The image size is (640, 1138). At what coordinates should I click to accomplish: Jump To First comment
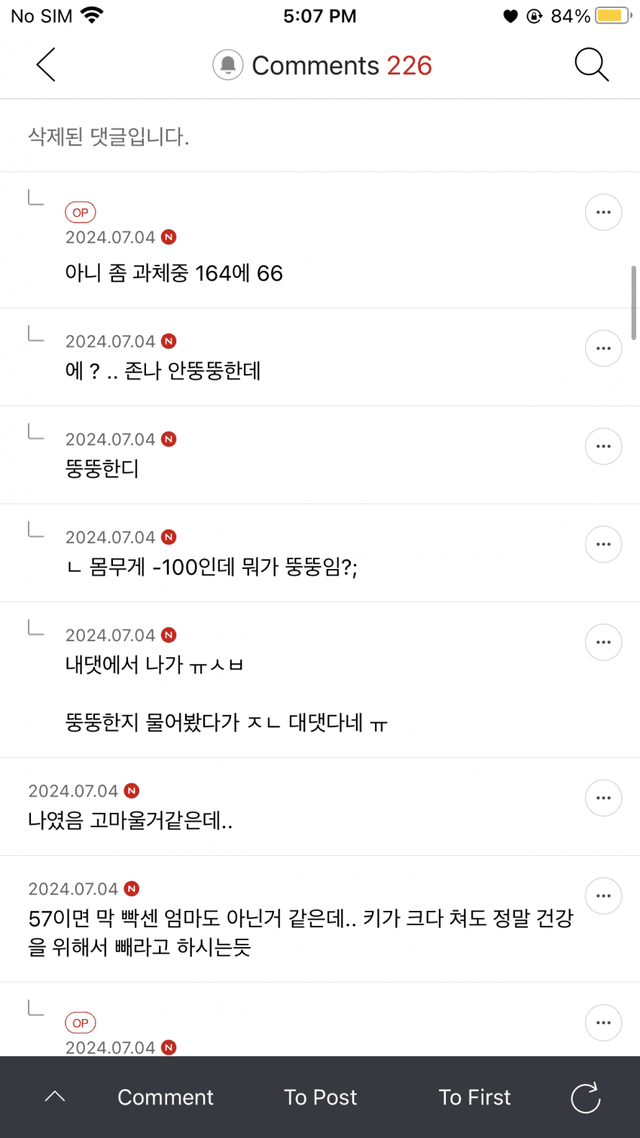474,1097
